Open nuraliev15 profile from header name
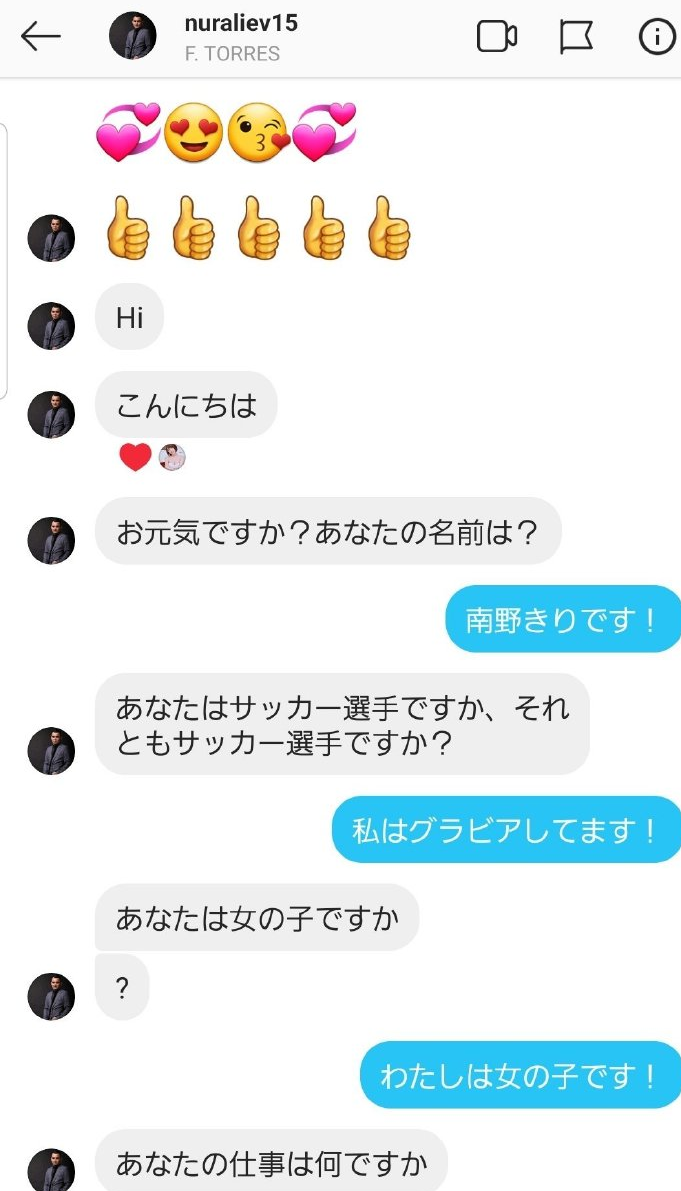This screenshot has height=1191, width=681. pos(241,24)
